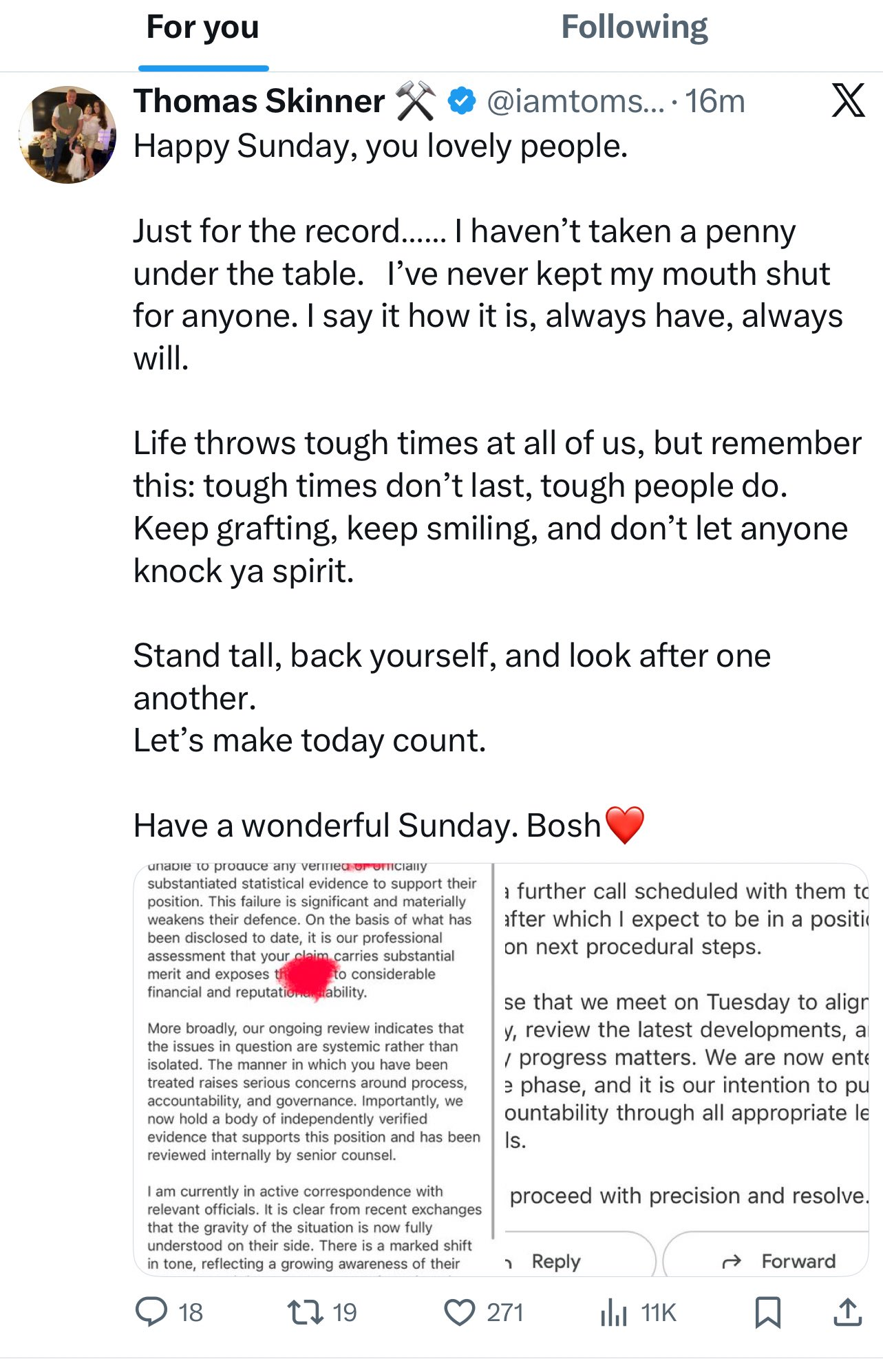Open Thomas Skinner's profile picture
This screenshot has height=1372, width=883.
coord(67,135)
